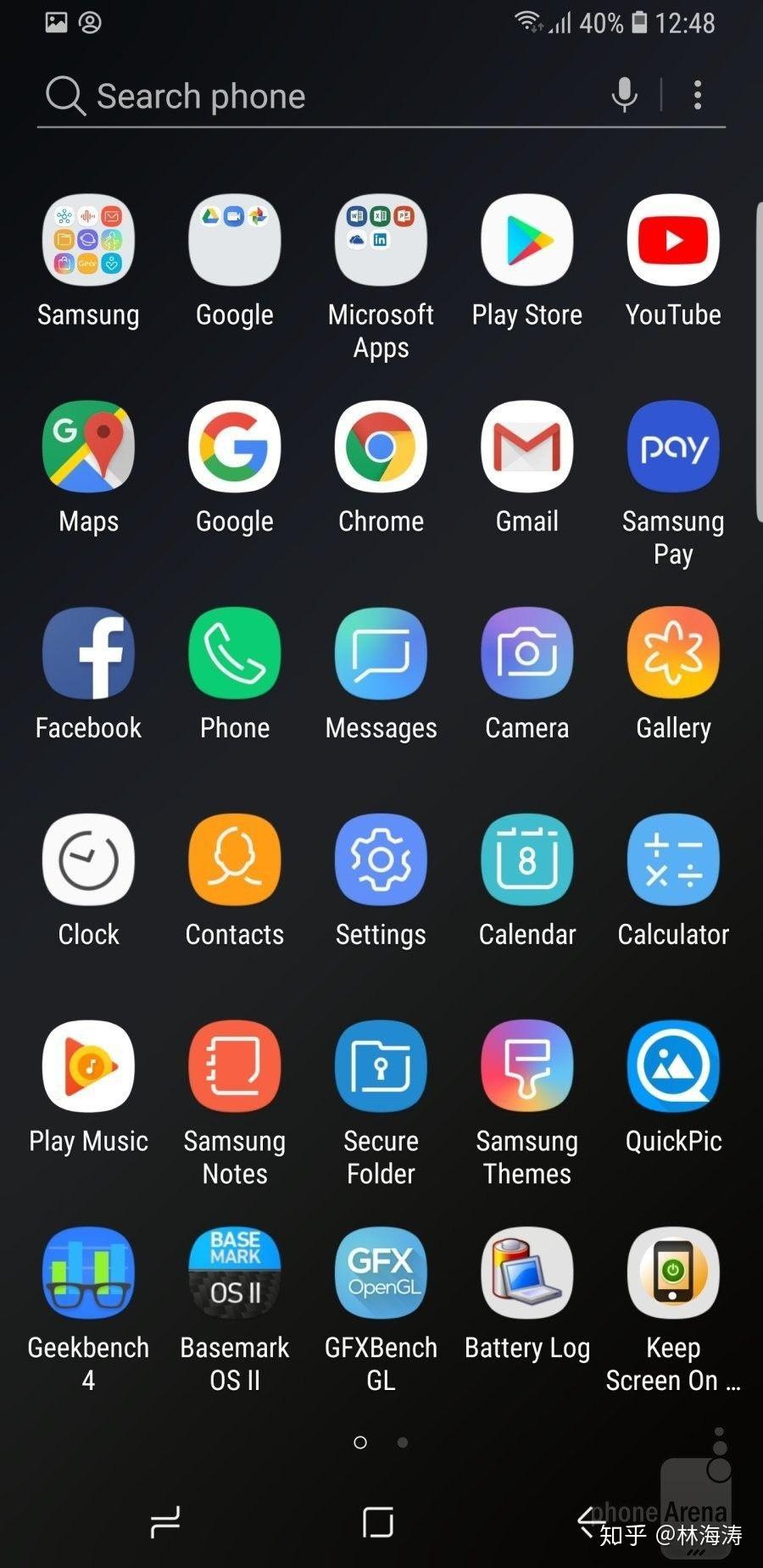The width and height of the screenshot is (763, 1568).
Task: Open the three-dot overflow menu
Action: 698,95
